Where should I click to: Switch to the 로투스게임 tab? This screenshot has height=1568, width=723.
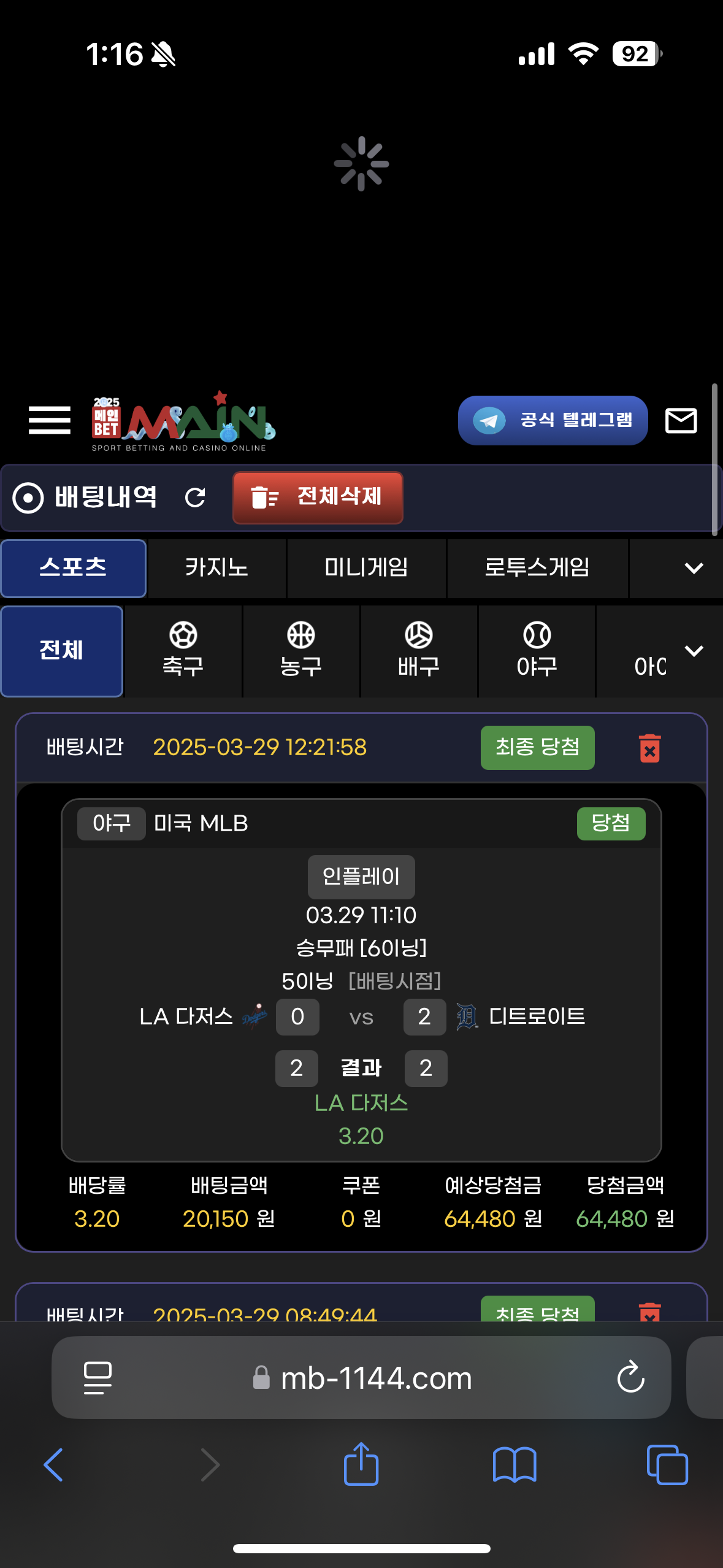(x=537, y=567)
